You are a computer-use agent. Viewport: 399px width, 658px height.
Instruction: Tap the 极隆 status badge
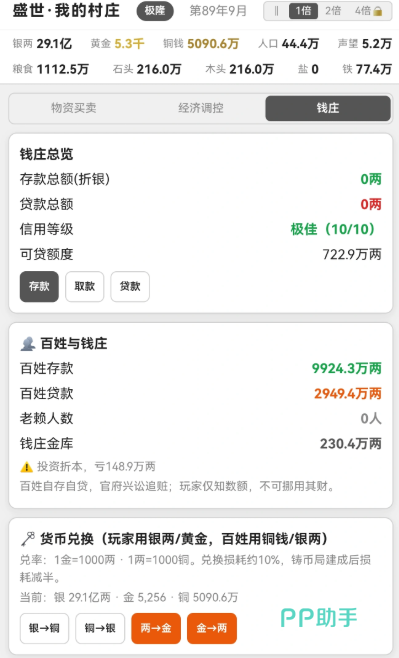pos(155,10)
